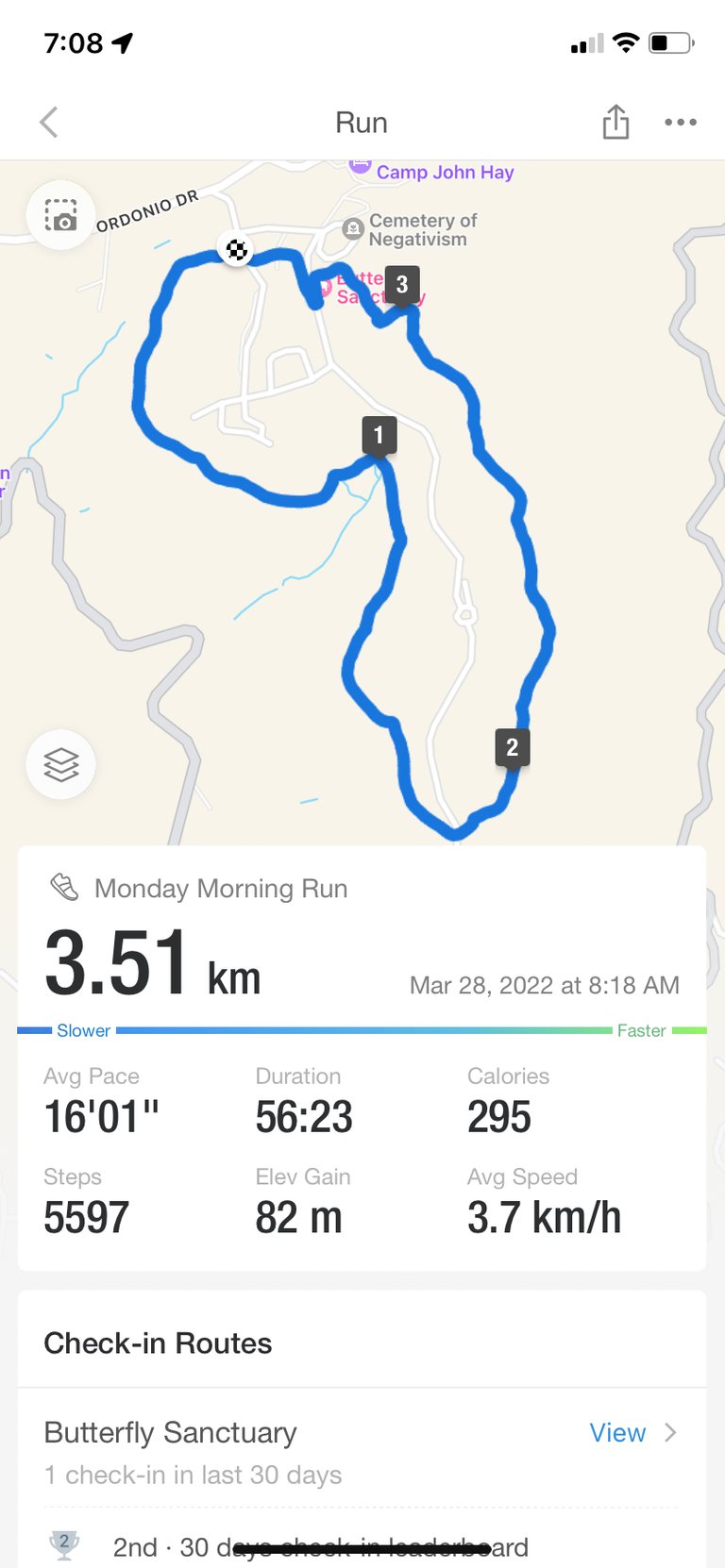Tap the map screenshot camera button

[61, 216]
